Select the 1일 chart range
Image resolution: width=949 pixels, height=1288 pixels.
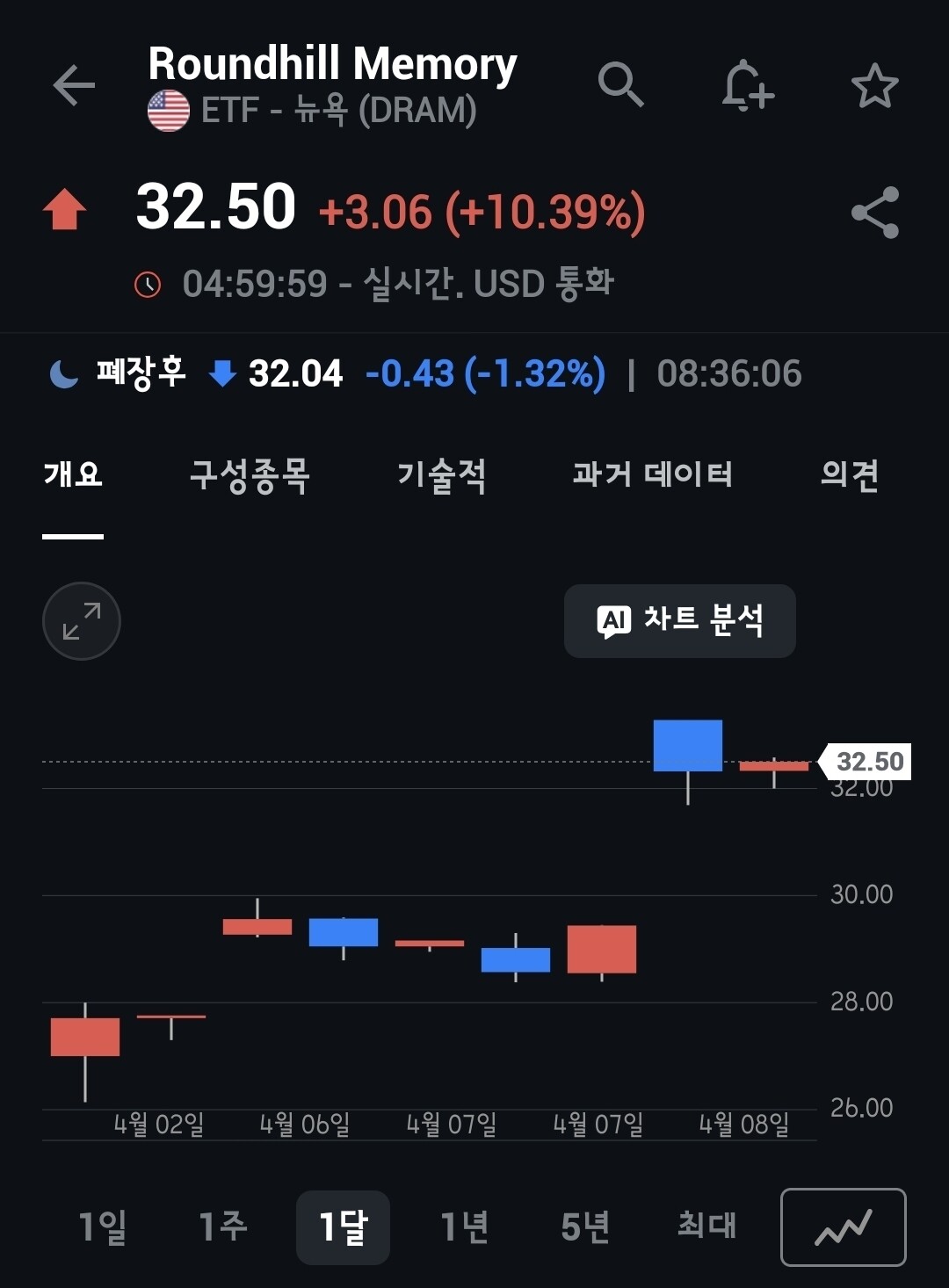pos(103,1226)
